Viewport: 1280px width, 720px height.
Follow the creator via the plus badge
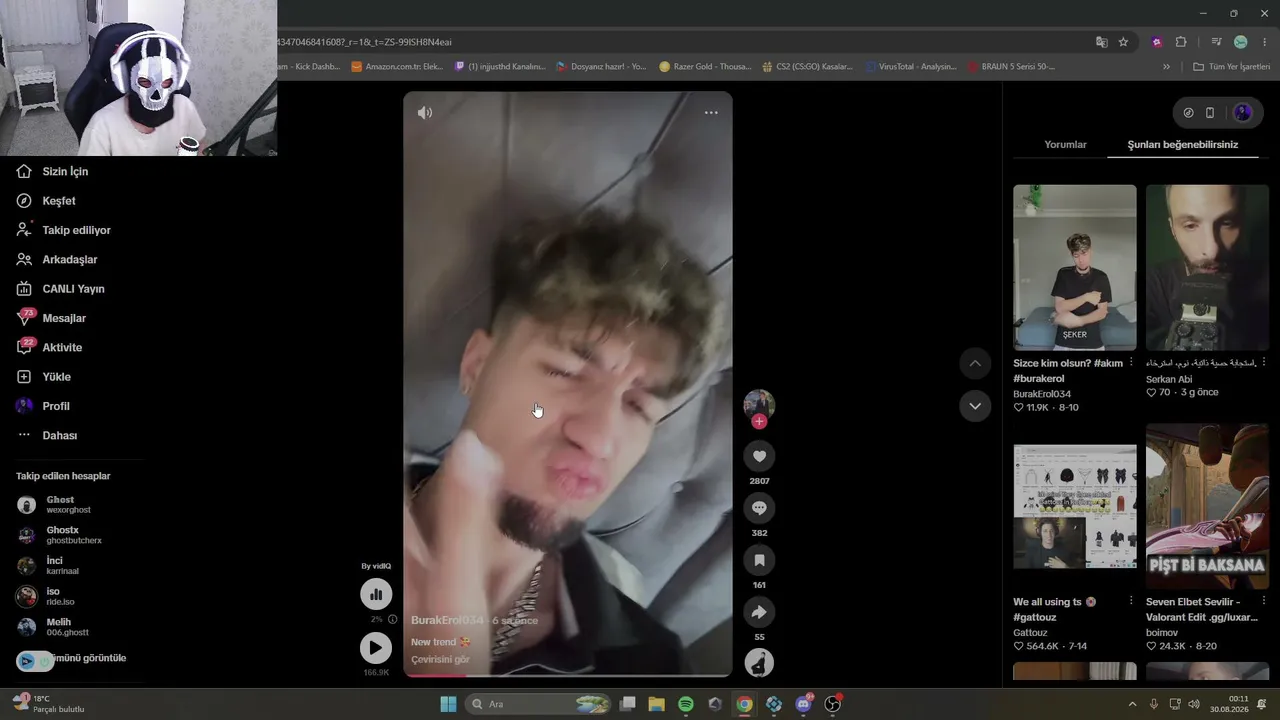click(759, 422)
